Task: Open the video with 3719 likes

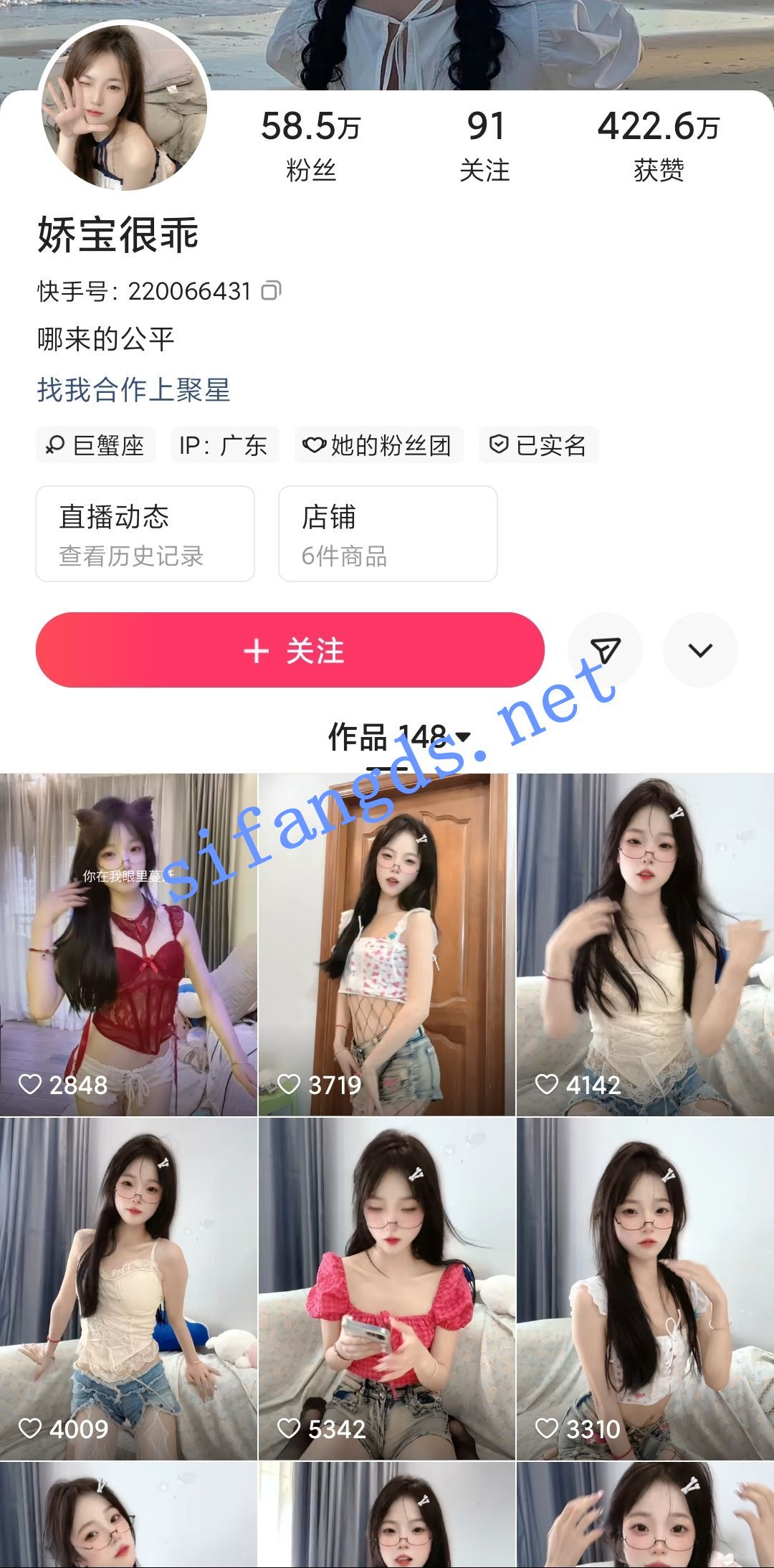Action: [x=386, y=944]
